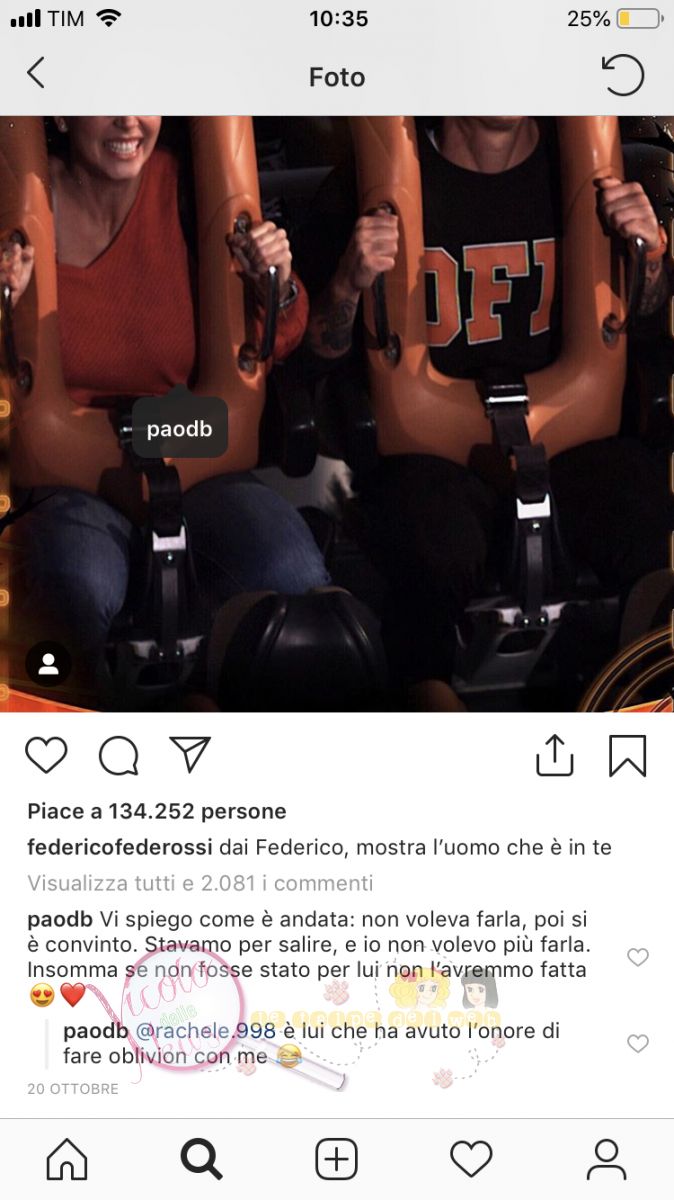View who liked: Piace a 134.252 persone

(x=157, y=811)
